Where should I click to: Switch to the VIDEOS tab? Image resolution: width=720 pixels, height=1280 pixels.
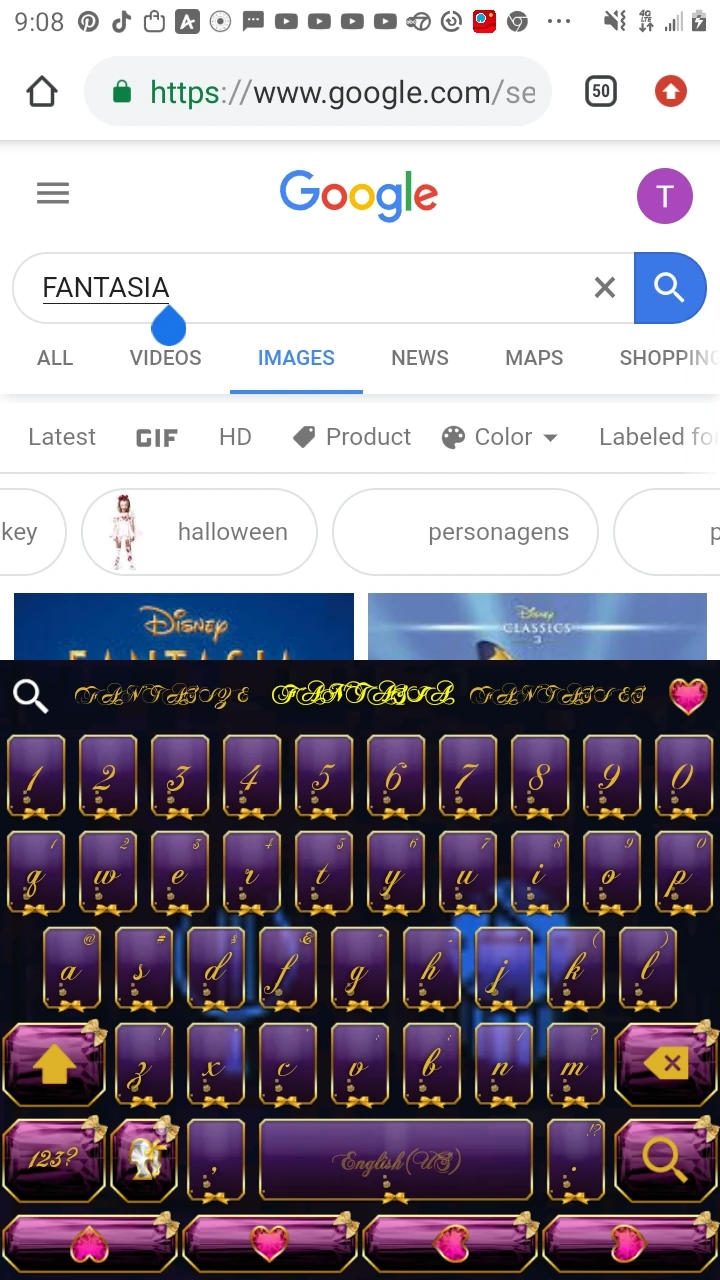tap(165, 358)
